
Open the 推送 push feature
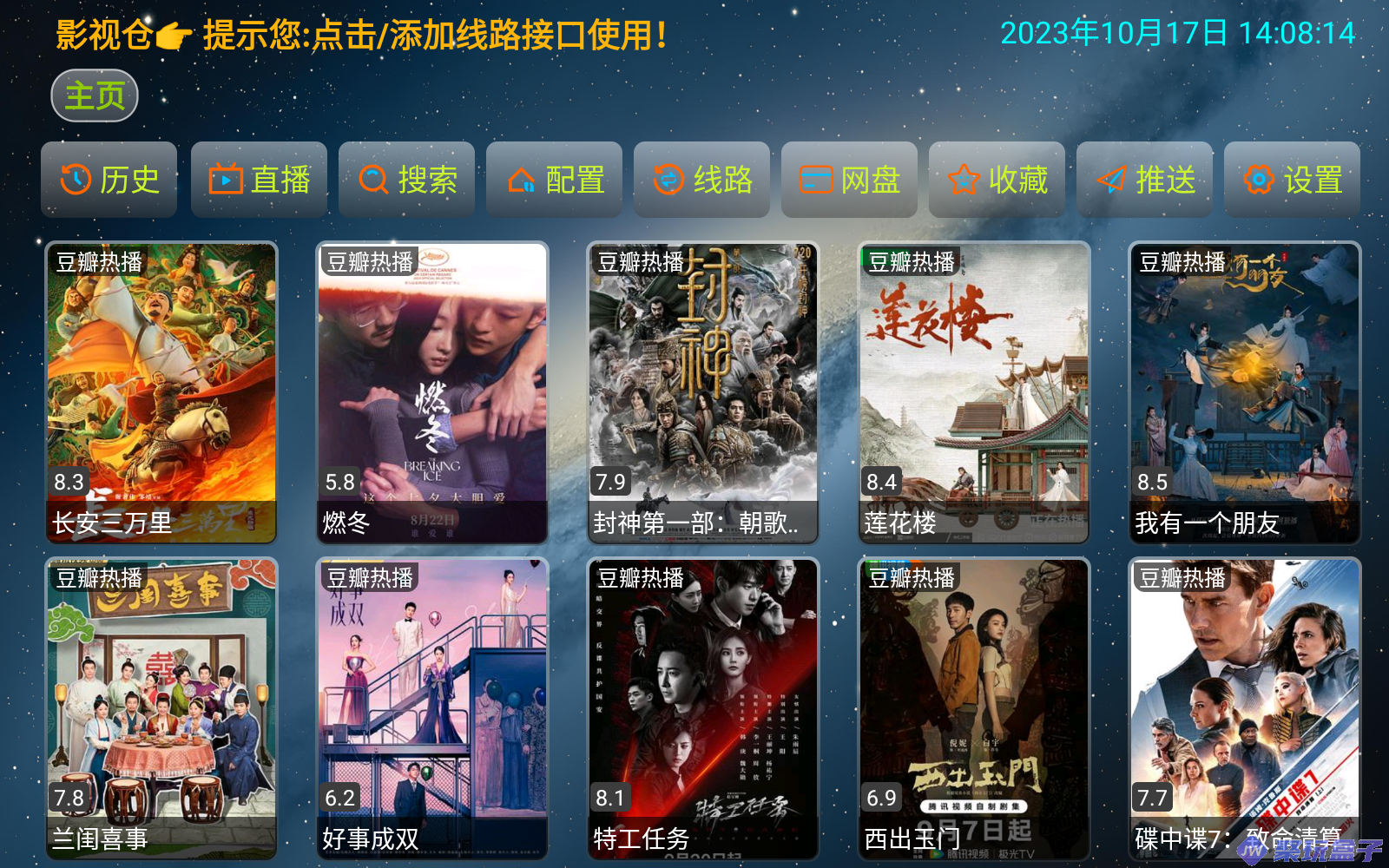(x=1145, y=180)
